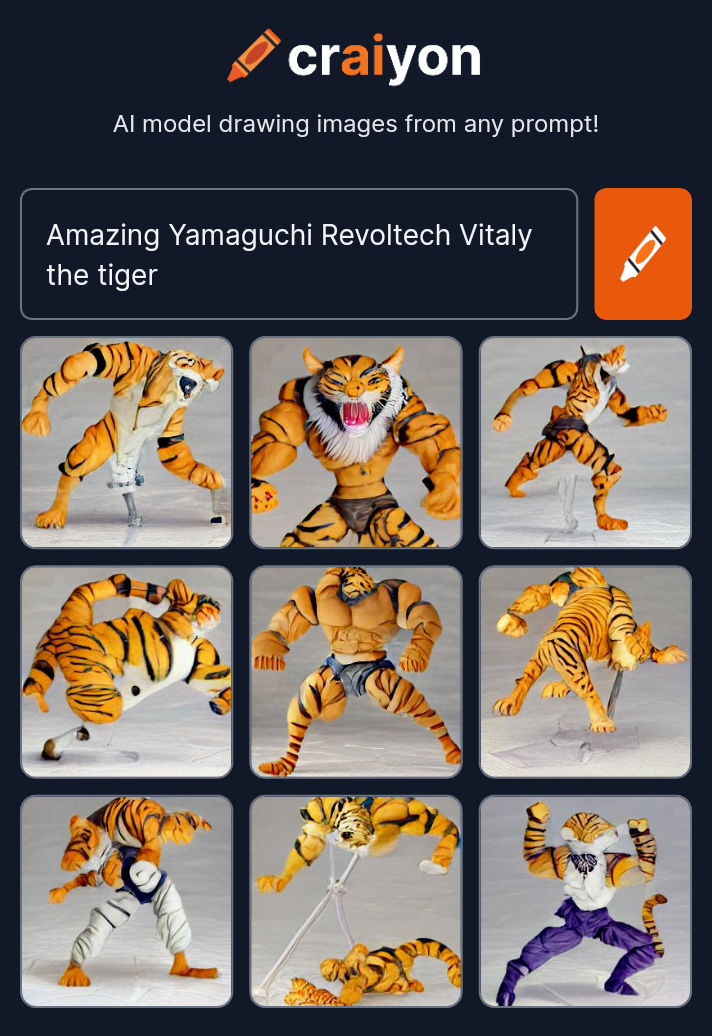
Task: Tap the orange crayon draw button
Action: tap(642, 254)
